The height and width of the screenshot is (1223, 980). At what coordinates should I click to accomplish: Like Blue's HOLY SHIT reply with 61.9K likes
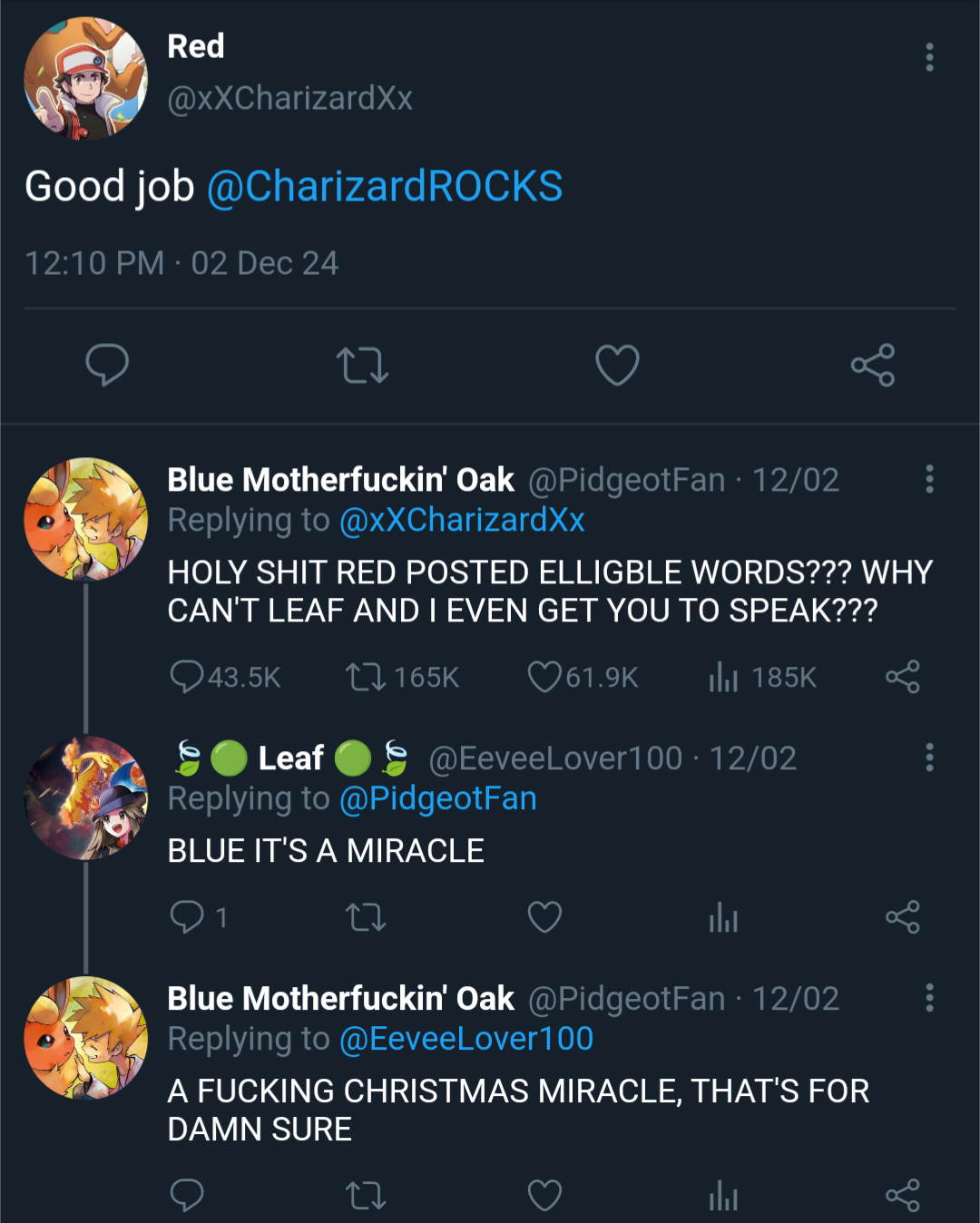(545, 677)
